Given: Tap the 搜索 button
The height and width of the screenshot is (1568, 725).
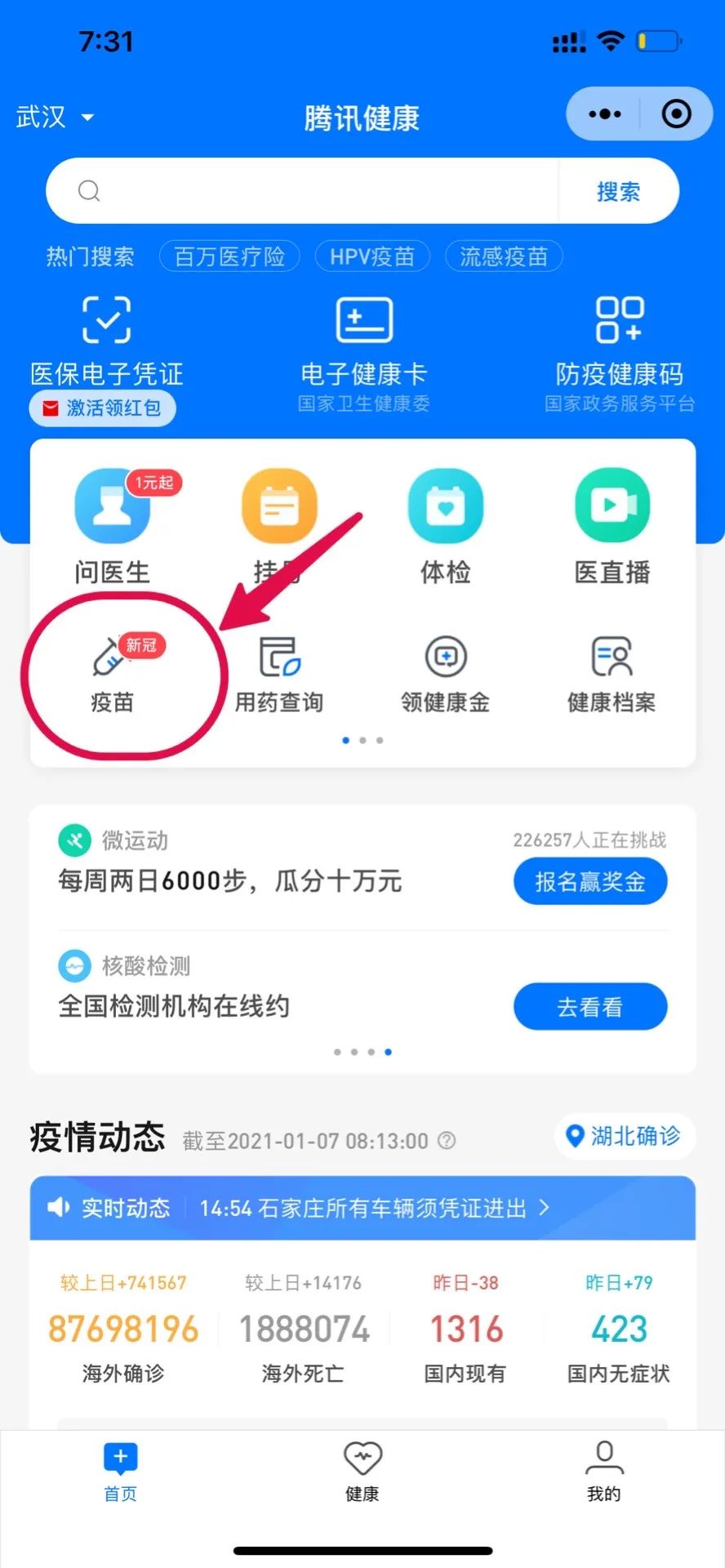Looking at the screenshot, I should click(618, 192).
